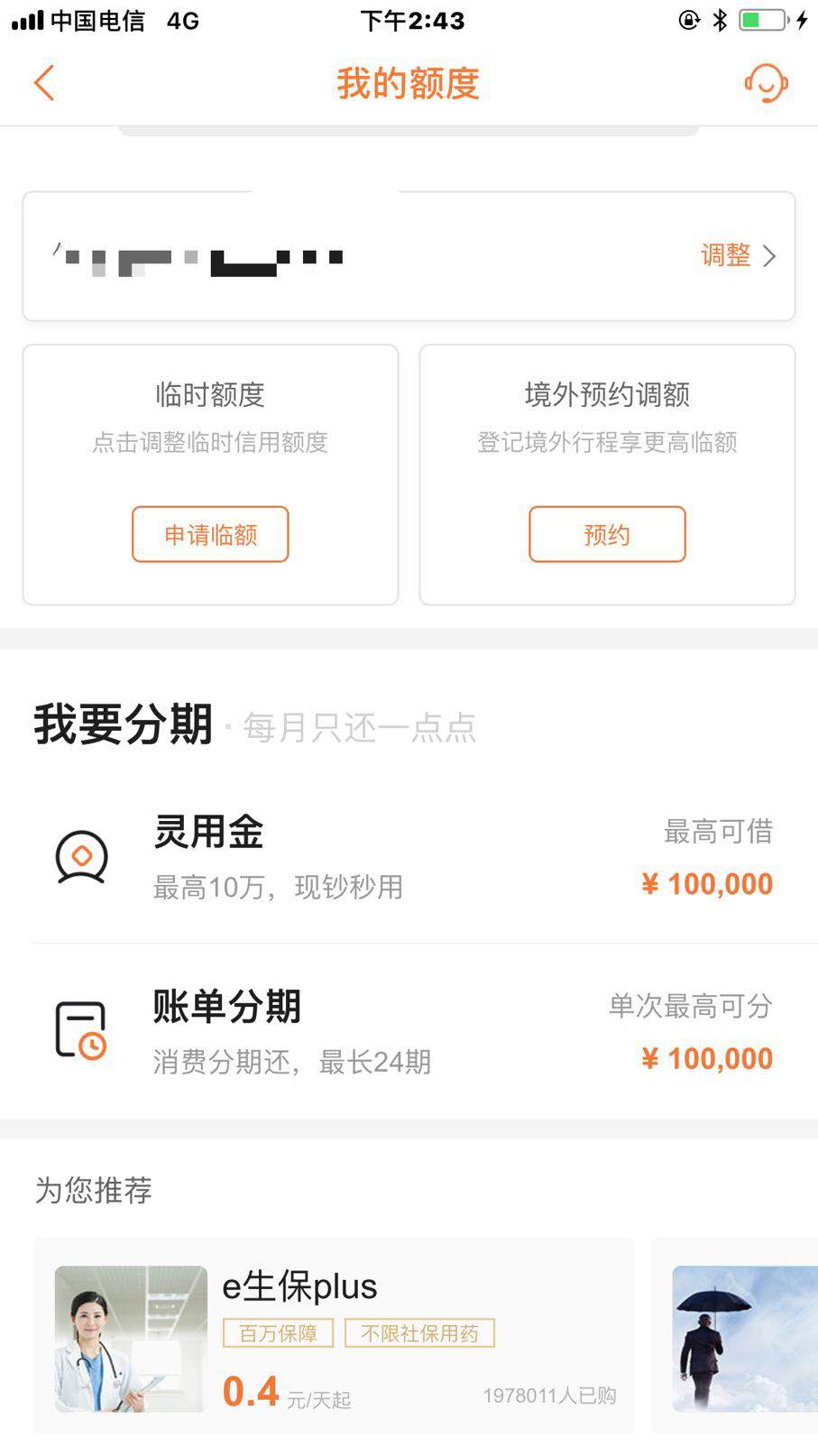The height and width of the screenshot is (1456, 818).
Task: Click the 申请临额 button
Action: pos(209,534)
